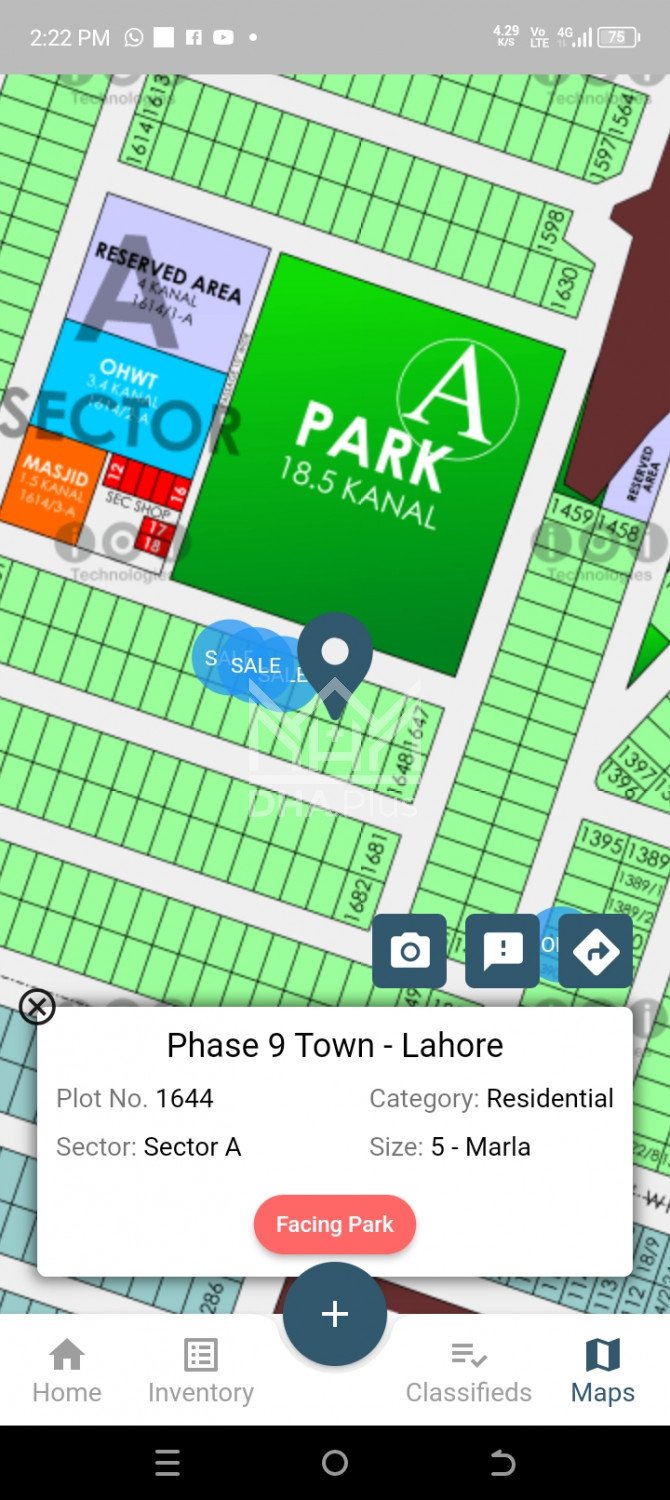Report an issue with the alert icon
Image resolution: width=670 pixels, height=1500 pixels.
pos(502,951)
